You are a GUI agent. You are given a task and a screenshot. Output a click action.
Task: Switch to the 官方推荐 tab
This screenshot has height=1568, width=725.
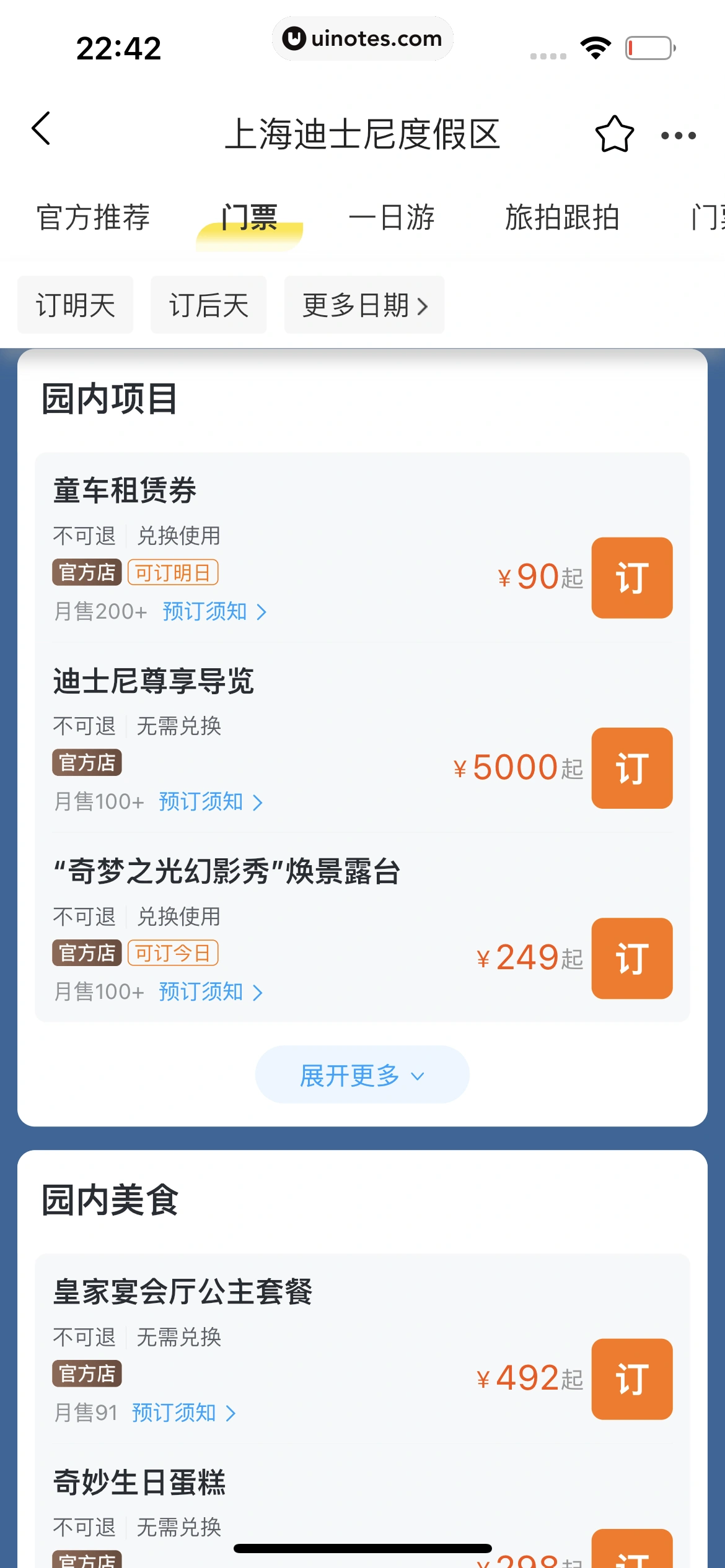93,218
